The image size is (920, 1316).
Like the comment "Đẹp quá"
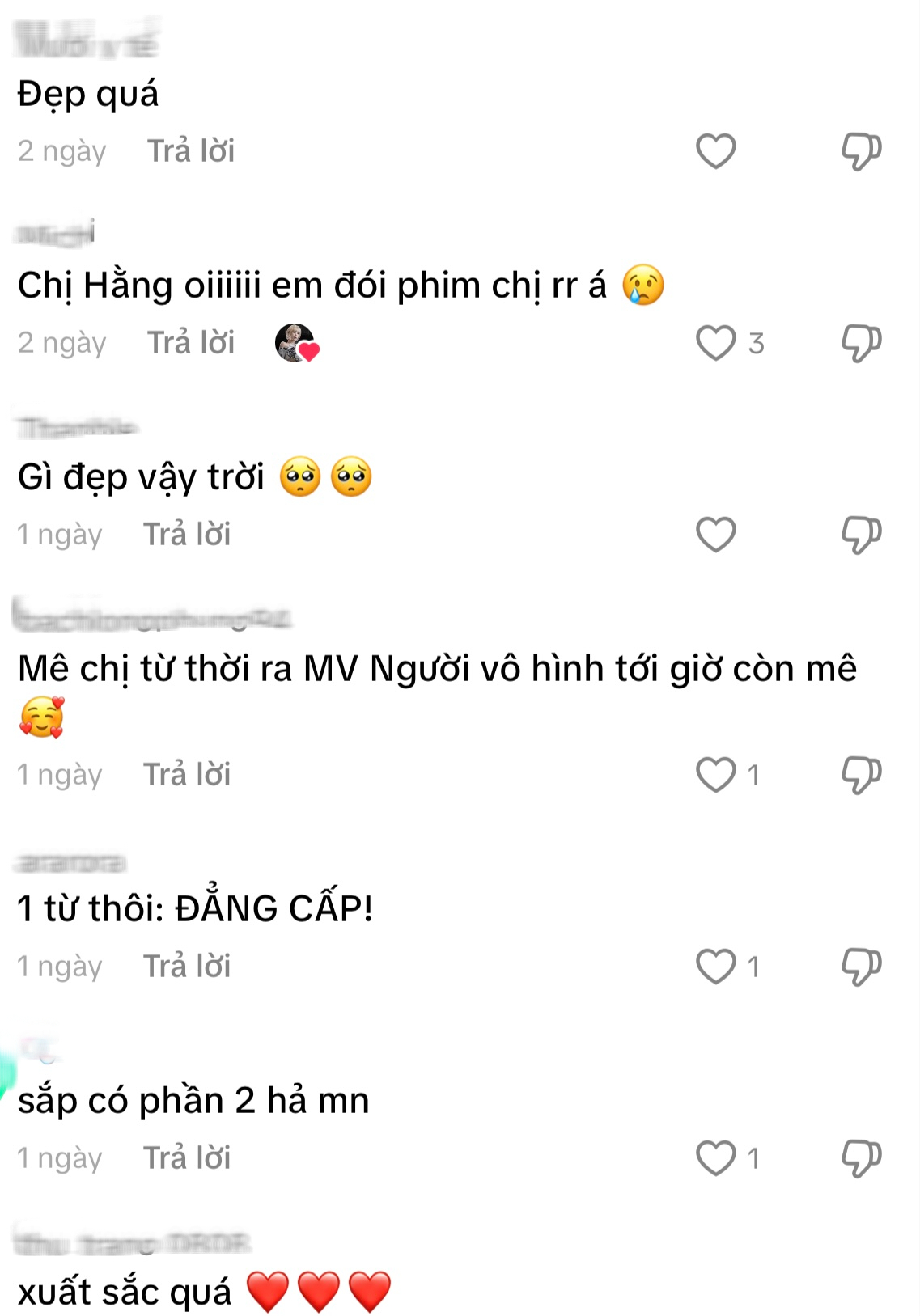pyautogui.click(x=715, y=151)
